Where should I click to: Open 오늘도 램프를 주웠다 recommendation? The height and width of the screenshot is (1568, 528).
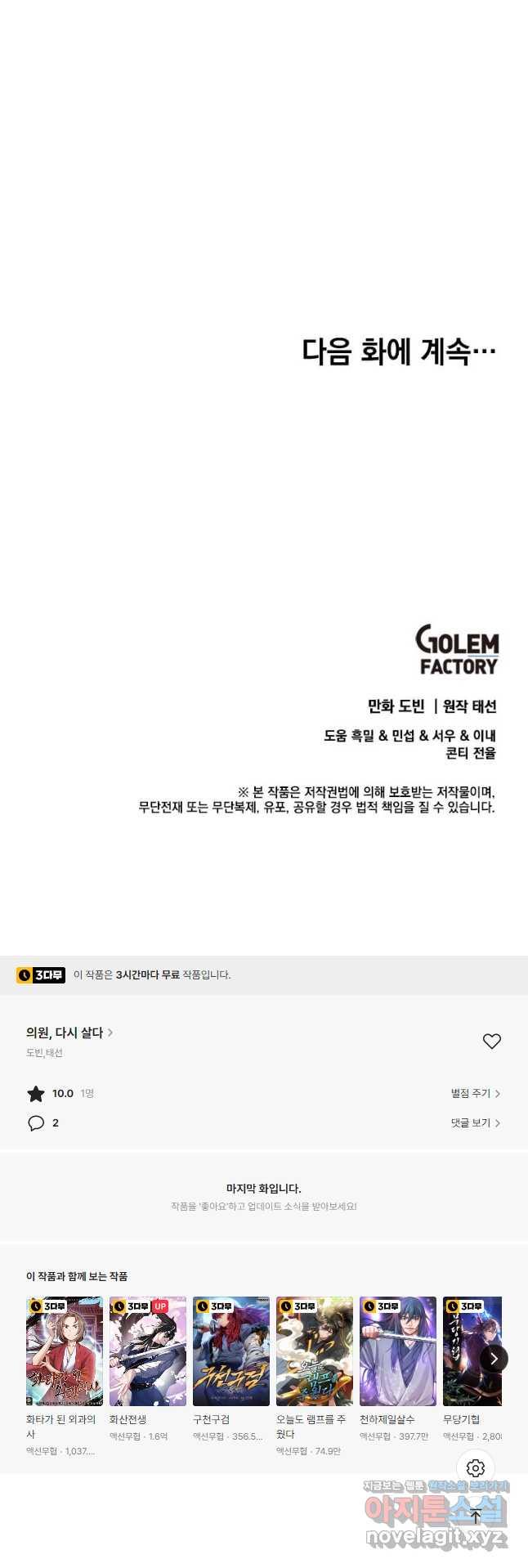click(x=315, y=1351)
